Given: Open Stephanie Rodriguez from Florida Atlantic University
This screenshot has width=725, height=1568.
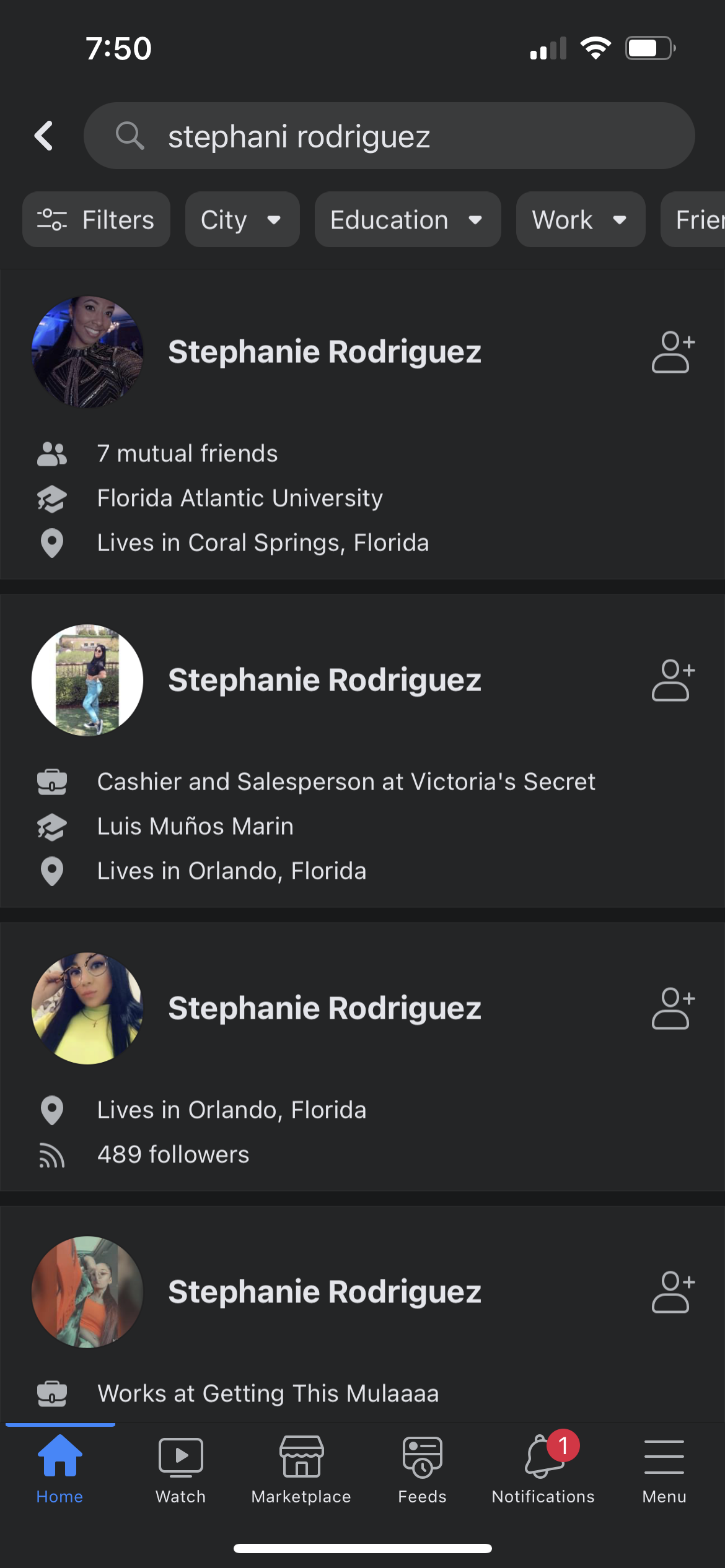Looking at the screenshot, I should tap(324, 352).
